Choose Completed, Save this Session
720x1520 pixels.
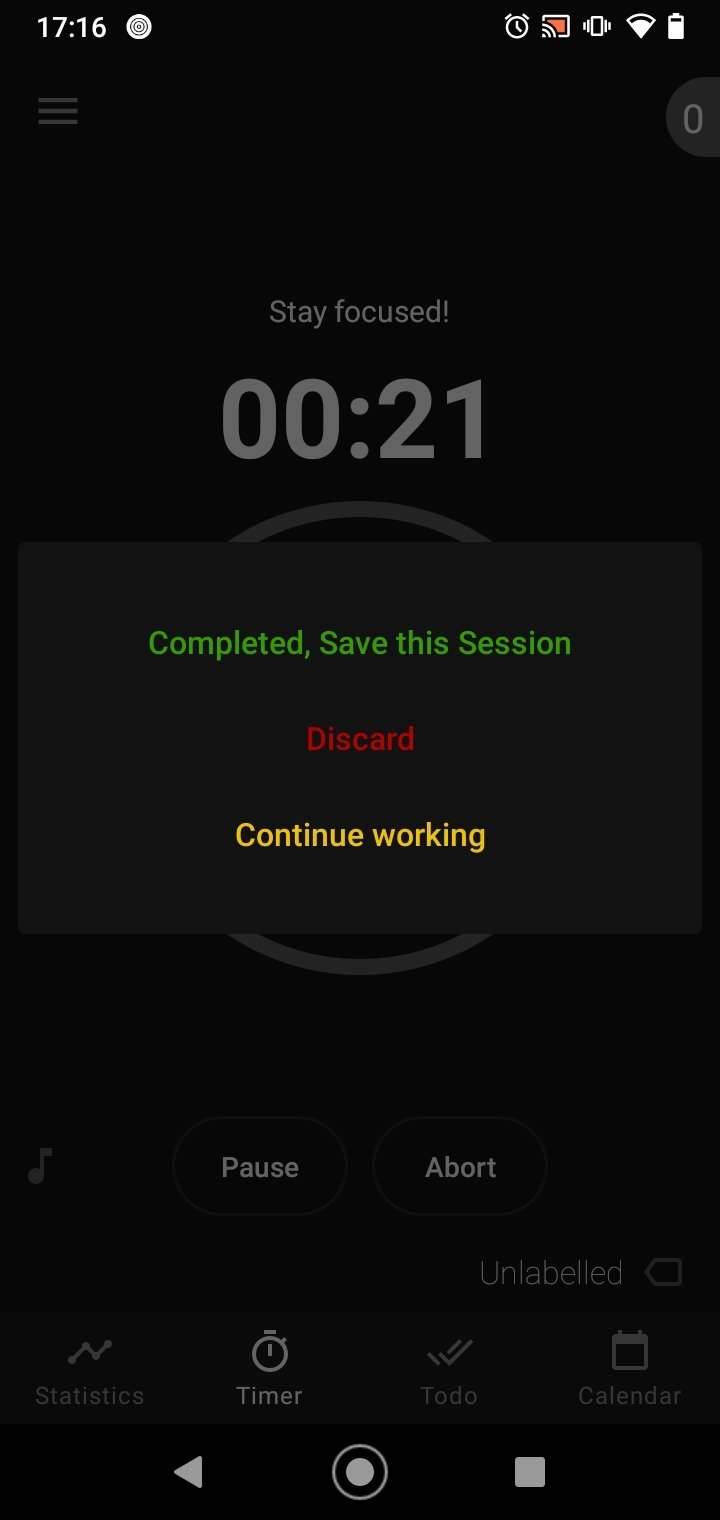tap(360, 643)
